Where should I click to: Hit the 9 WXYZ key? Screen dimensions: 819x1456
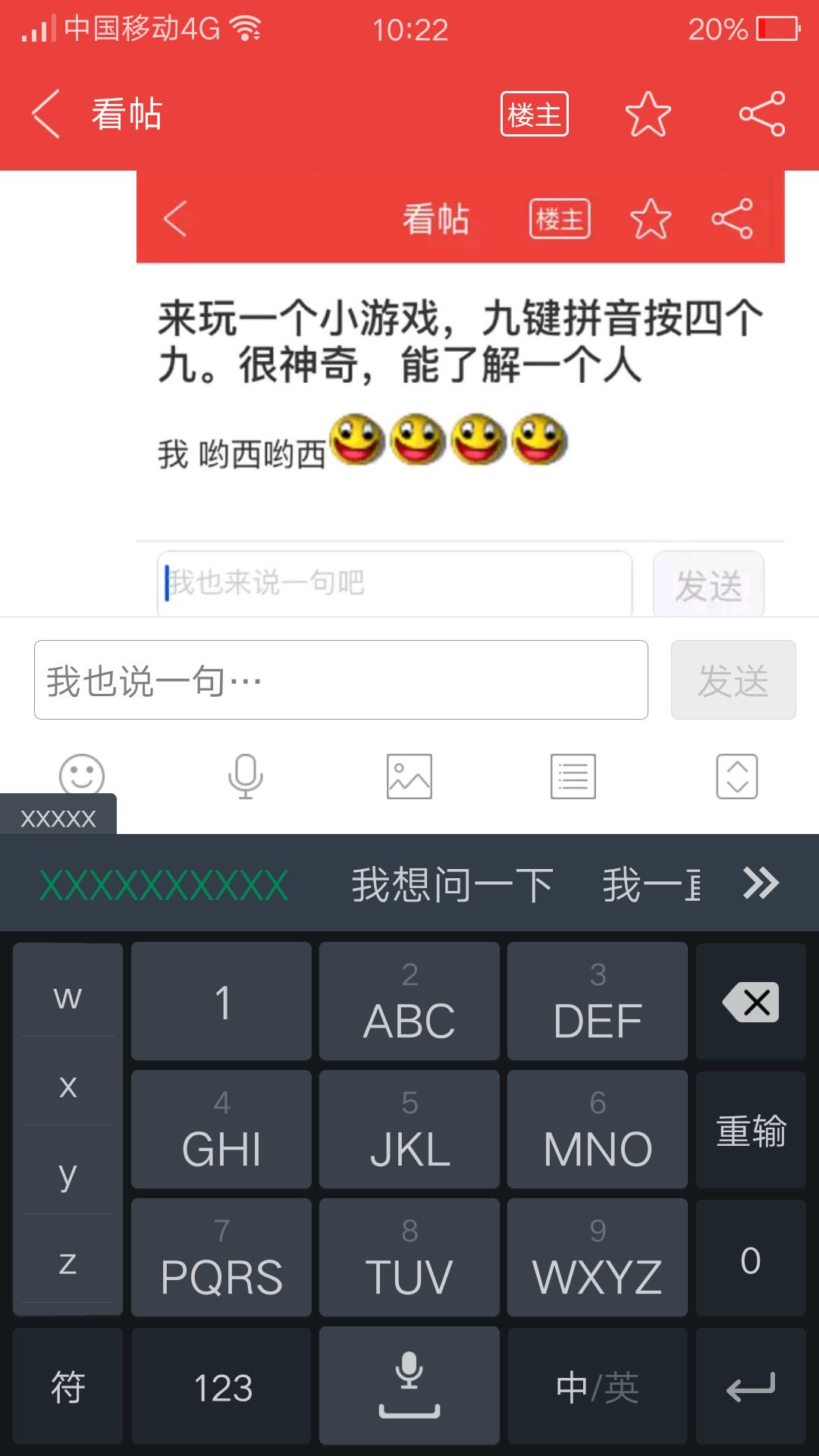tap(598, 1257)
